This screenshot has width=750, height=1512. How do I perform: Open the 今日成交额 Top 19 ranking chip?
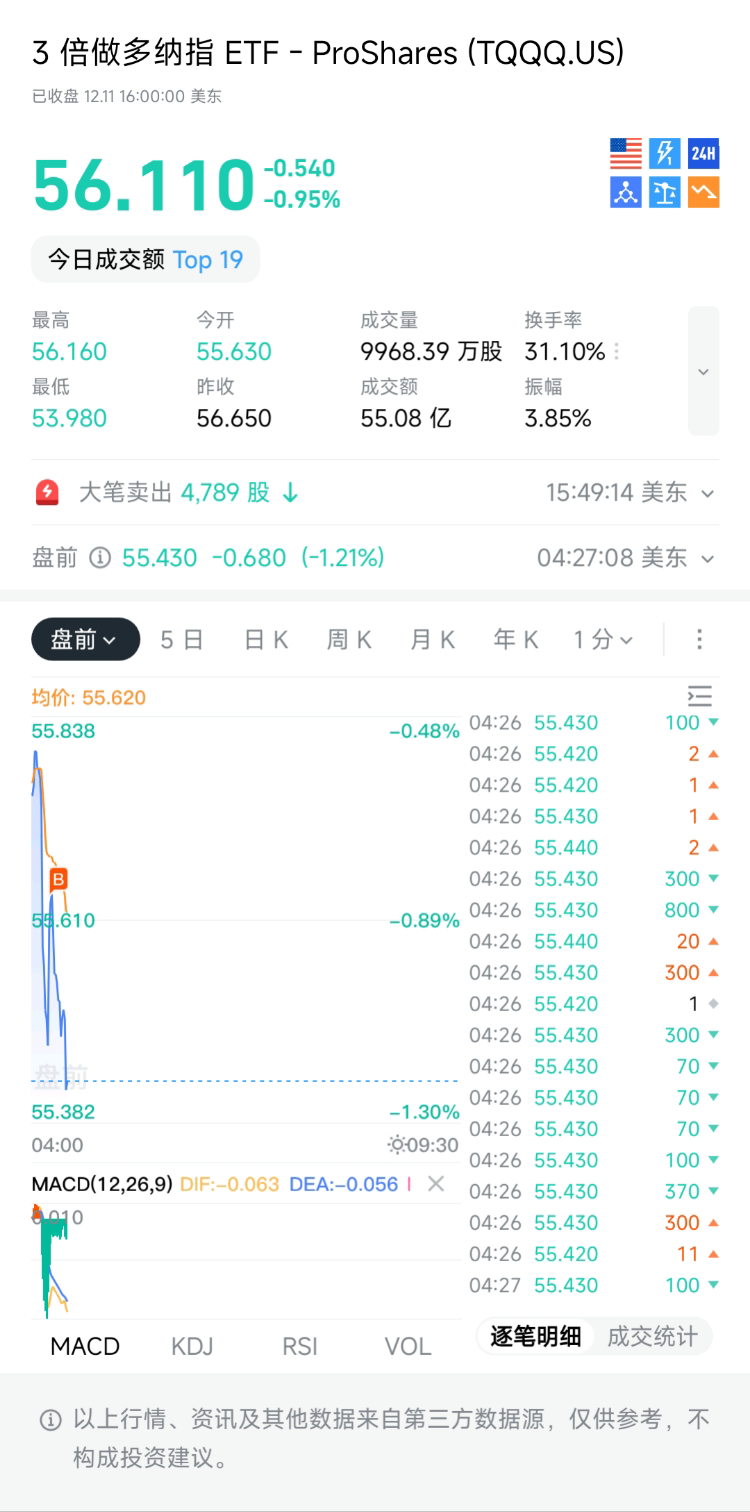pyautogui.click(x=145, y=260)
